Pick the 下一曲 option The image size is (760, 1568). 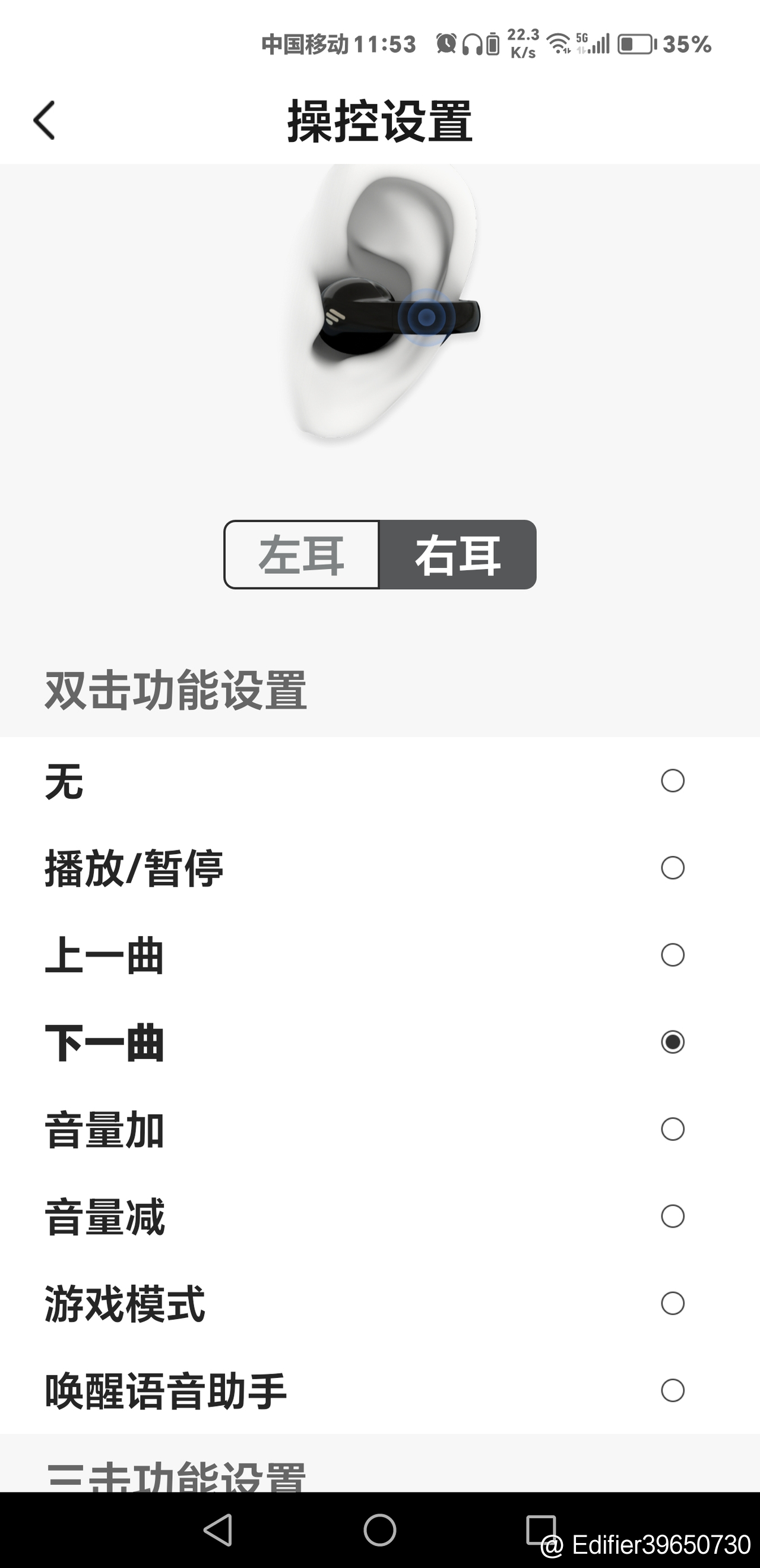[x=672, y=1042]
